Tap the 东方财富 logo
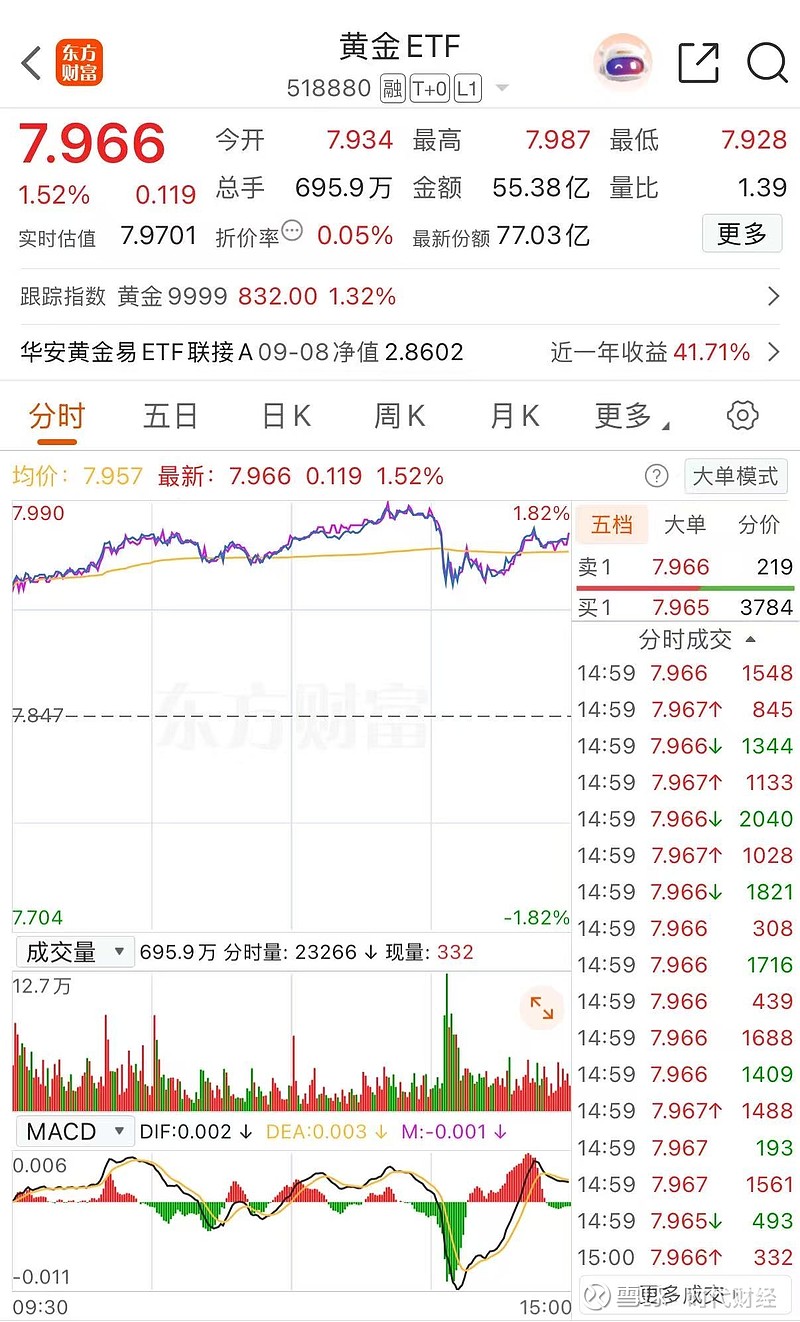800x1322 pixels. pyautogui.click(x=79, y=62)
